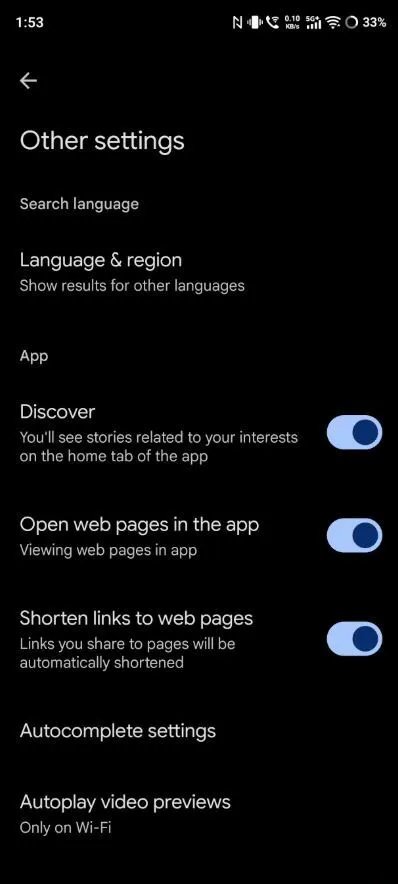The image size is (398, 884).
Task: Go back using the arrow icon
Action: 28,81
